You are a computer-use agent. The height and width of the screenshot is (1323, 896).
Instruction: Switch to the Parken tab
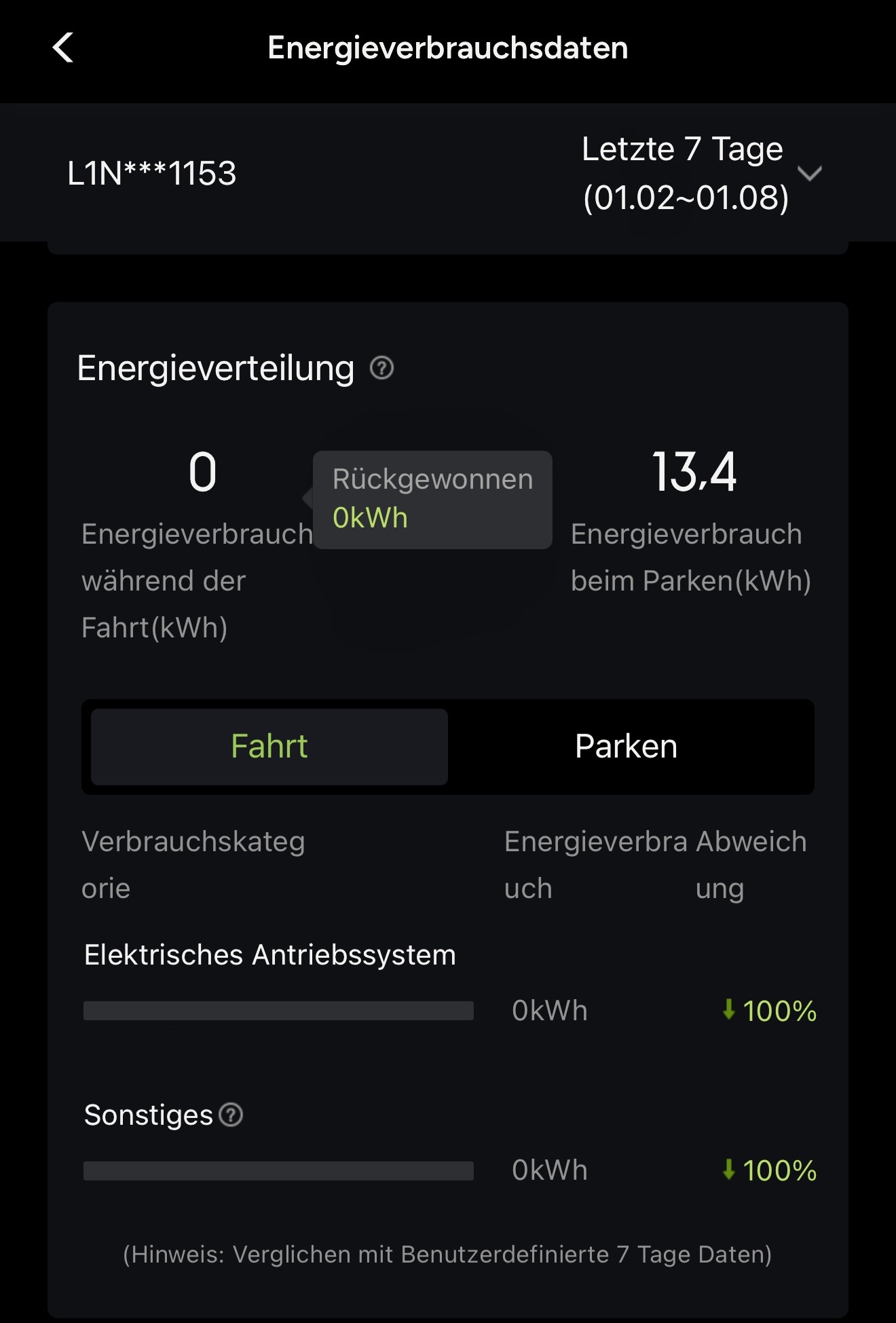[626, 747]
